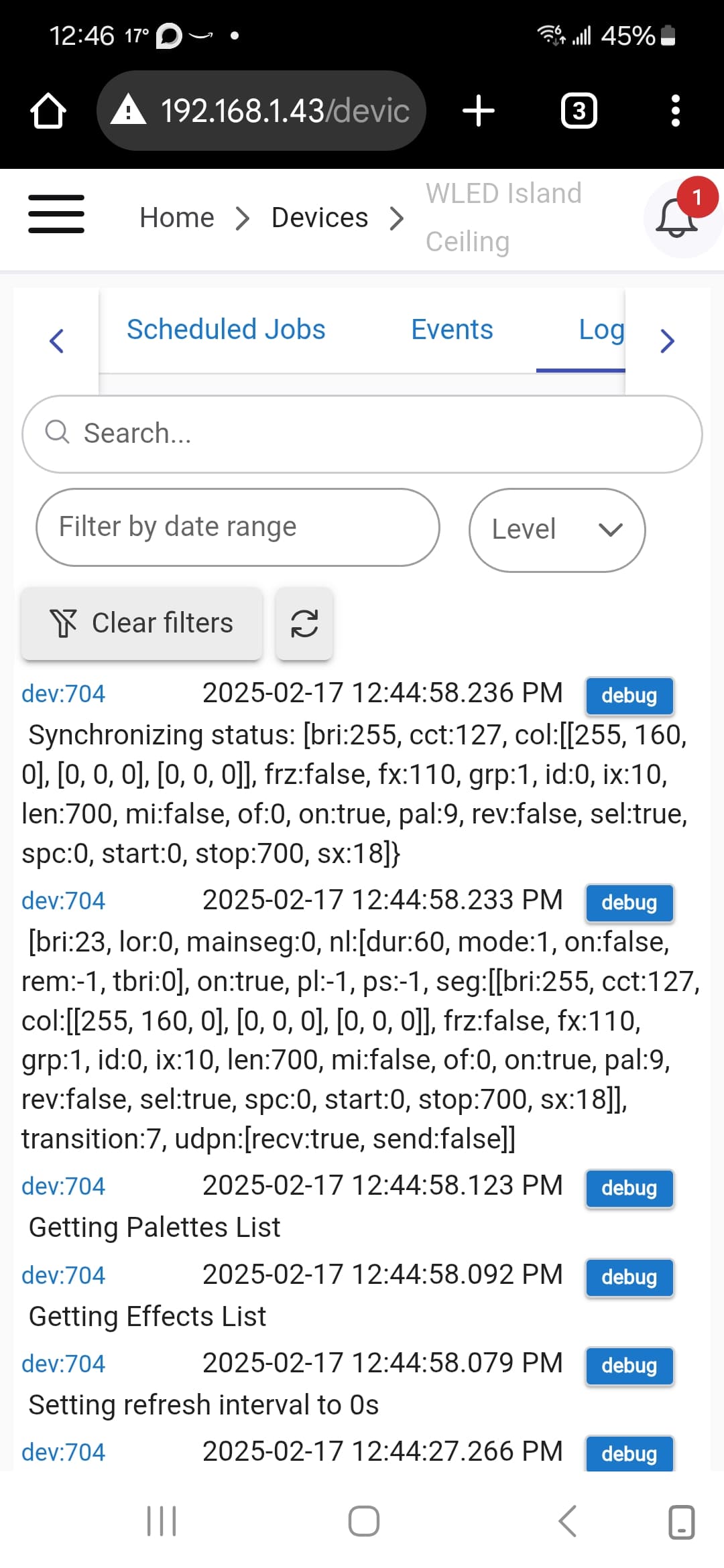
Task: View the three open browser tabs
Action: (579, 111)
